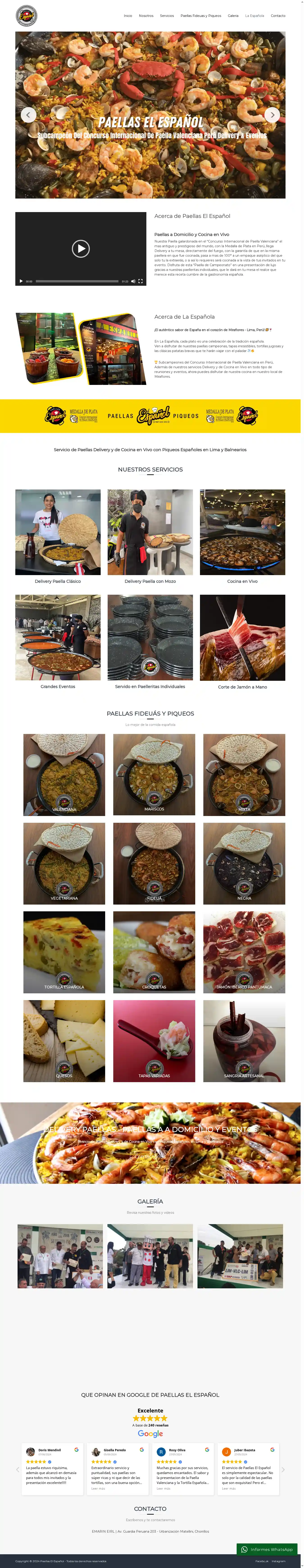
Task: Open Paellas Fideuas y Piqueos menu
Action: coord(201,16)
